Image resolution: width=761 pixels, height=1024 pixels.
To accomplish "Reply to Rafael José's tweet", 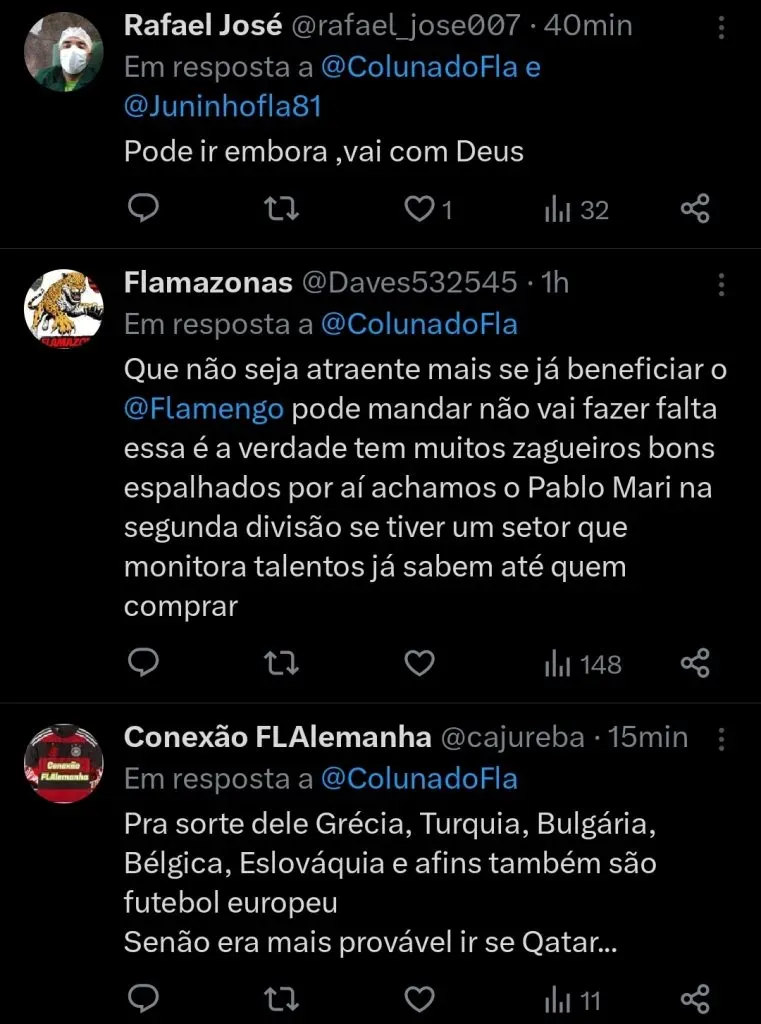I will click(x=145, y=209).
